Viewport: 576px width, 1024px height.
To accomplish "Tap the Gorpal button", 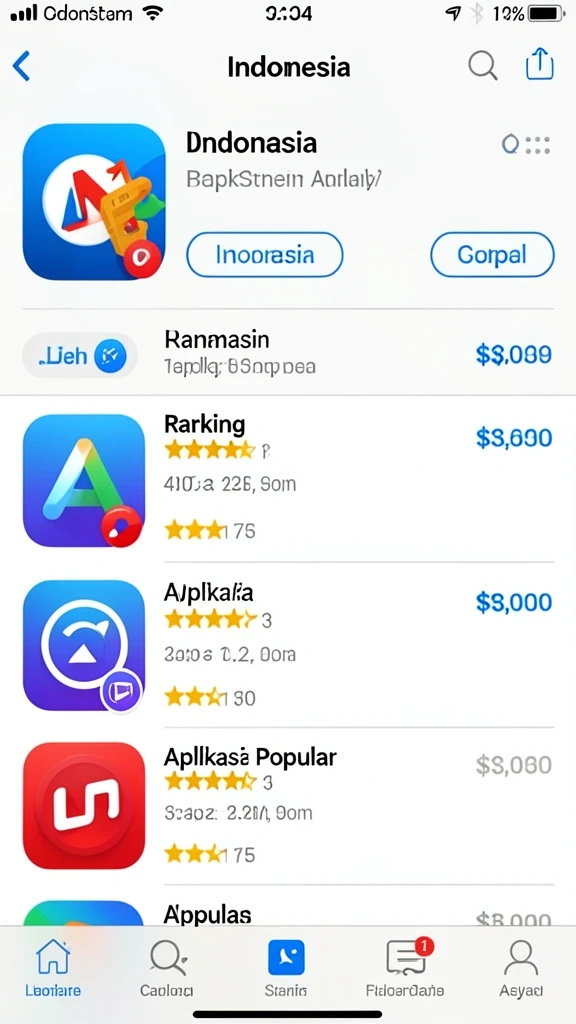I will [x=492, y=255].
